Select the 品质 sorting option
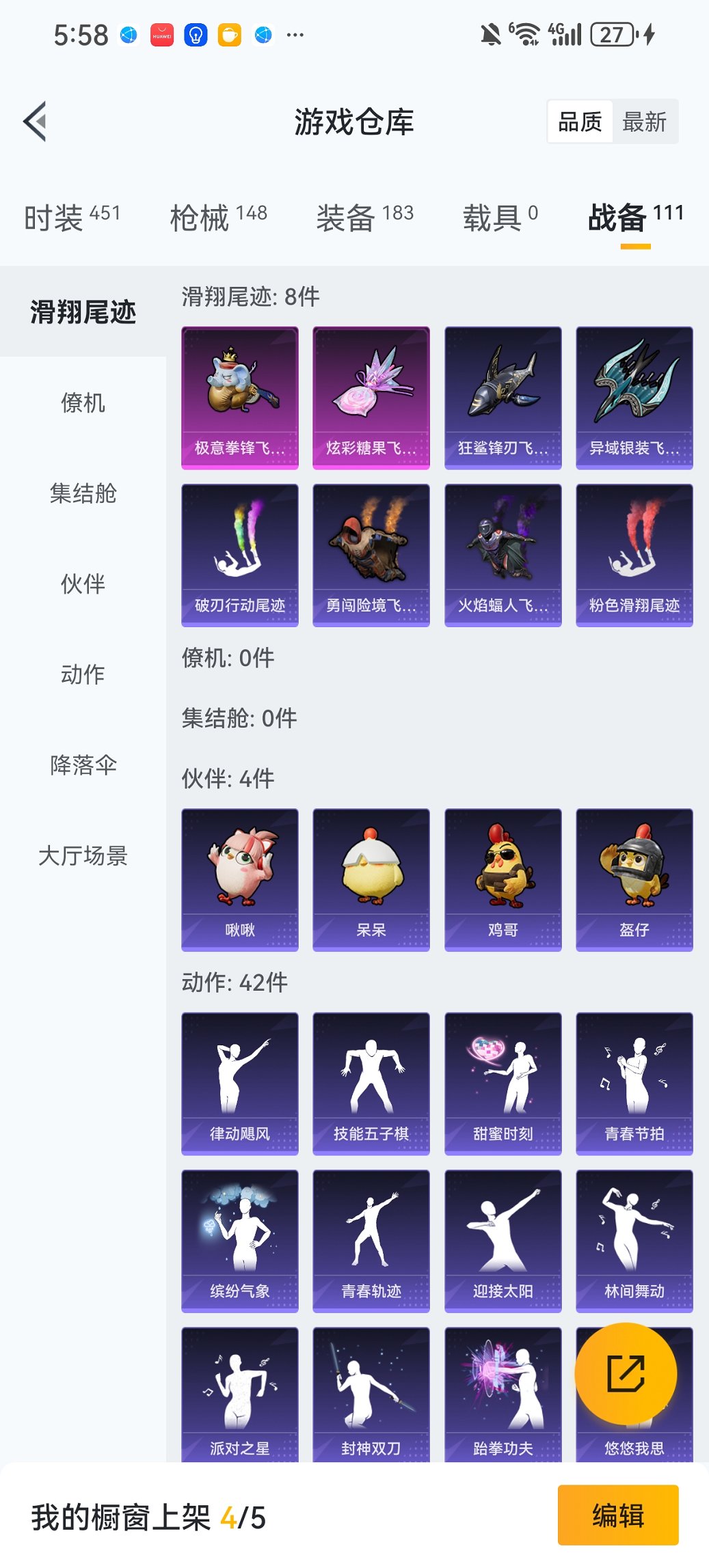 [x=580, y=122]
